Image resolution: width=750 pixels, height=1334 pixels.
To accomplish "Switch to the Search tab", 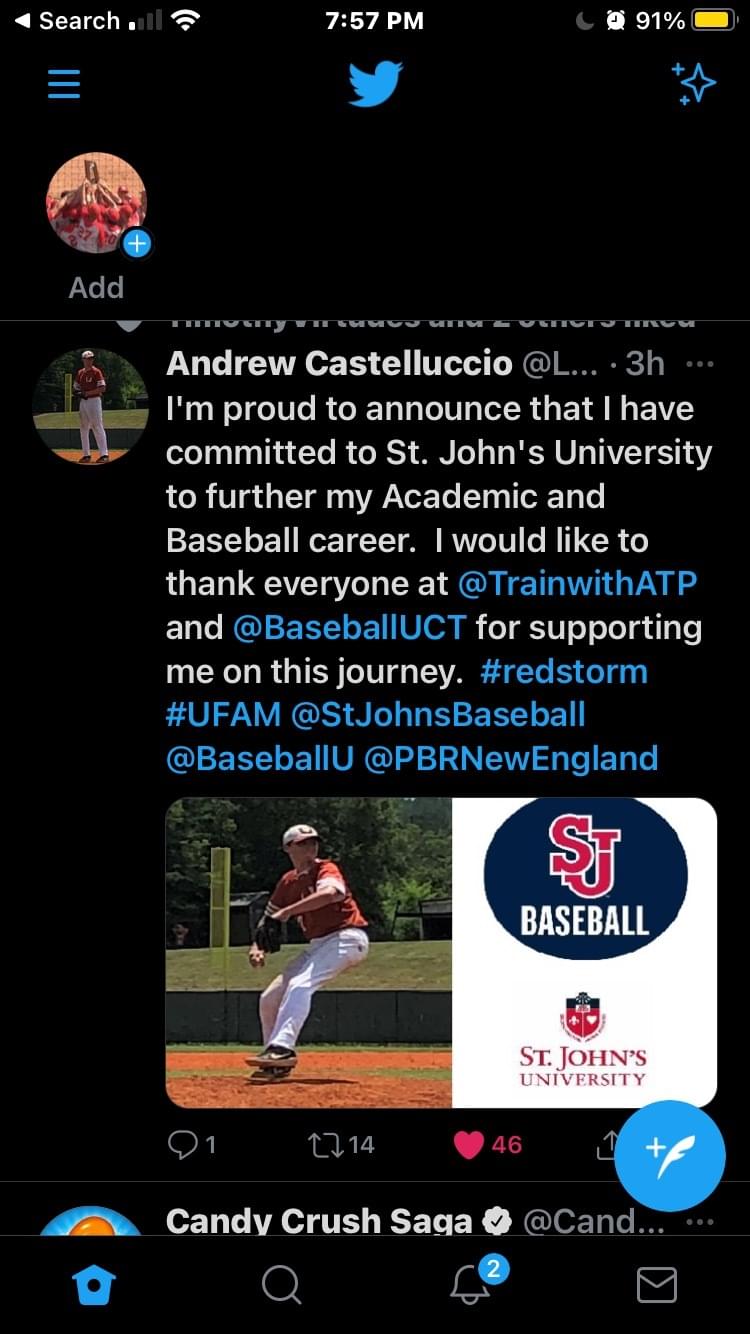I will pos(281,1285).
